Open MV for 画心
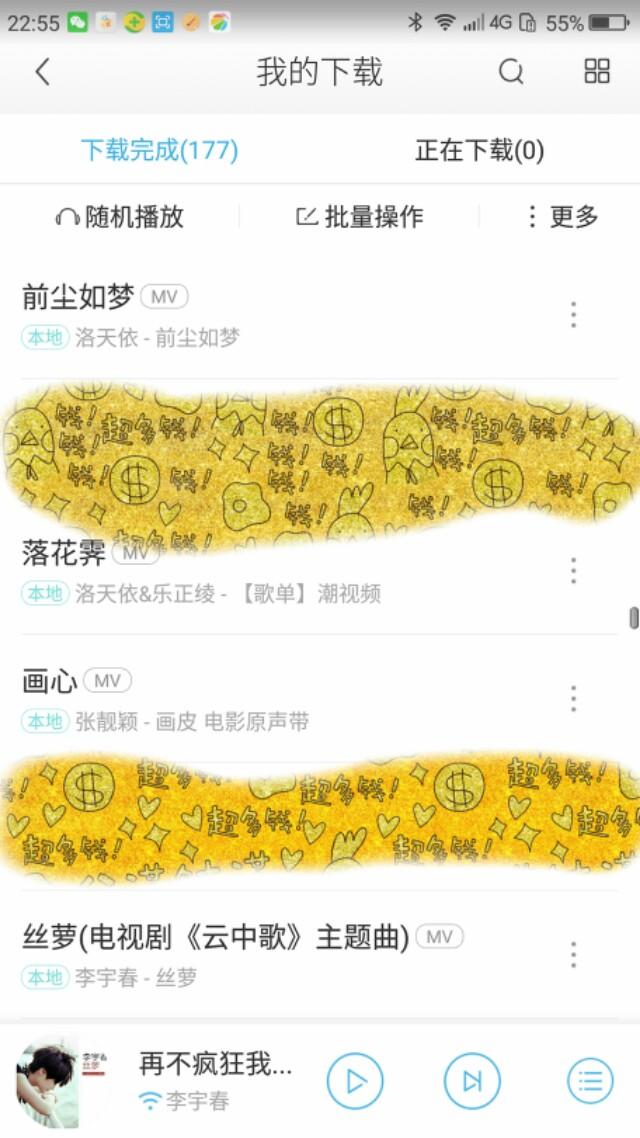 coord(107,681)
